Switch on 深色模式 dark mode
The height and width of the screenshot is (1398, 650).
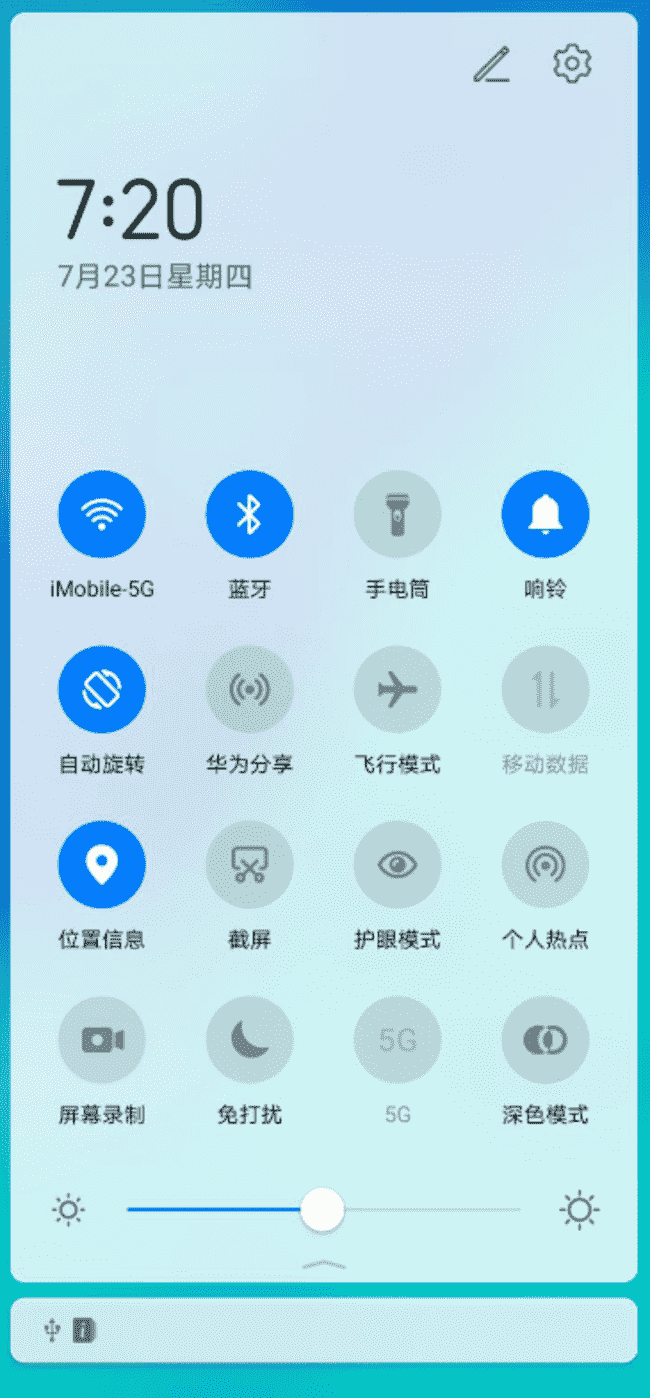(545, 1040)
